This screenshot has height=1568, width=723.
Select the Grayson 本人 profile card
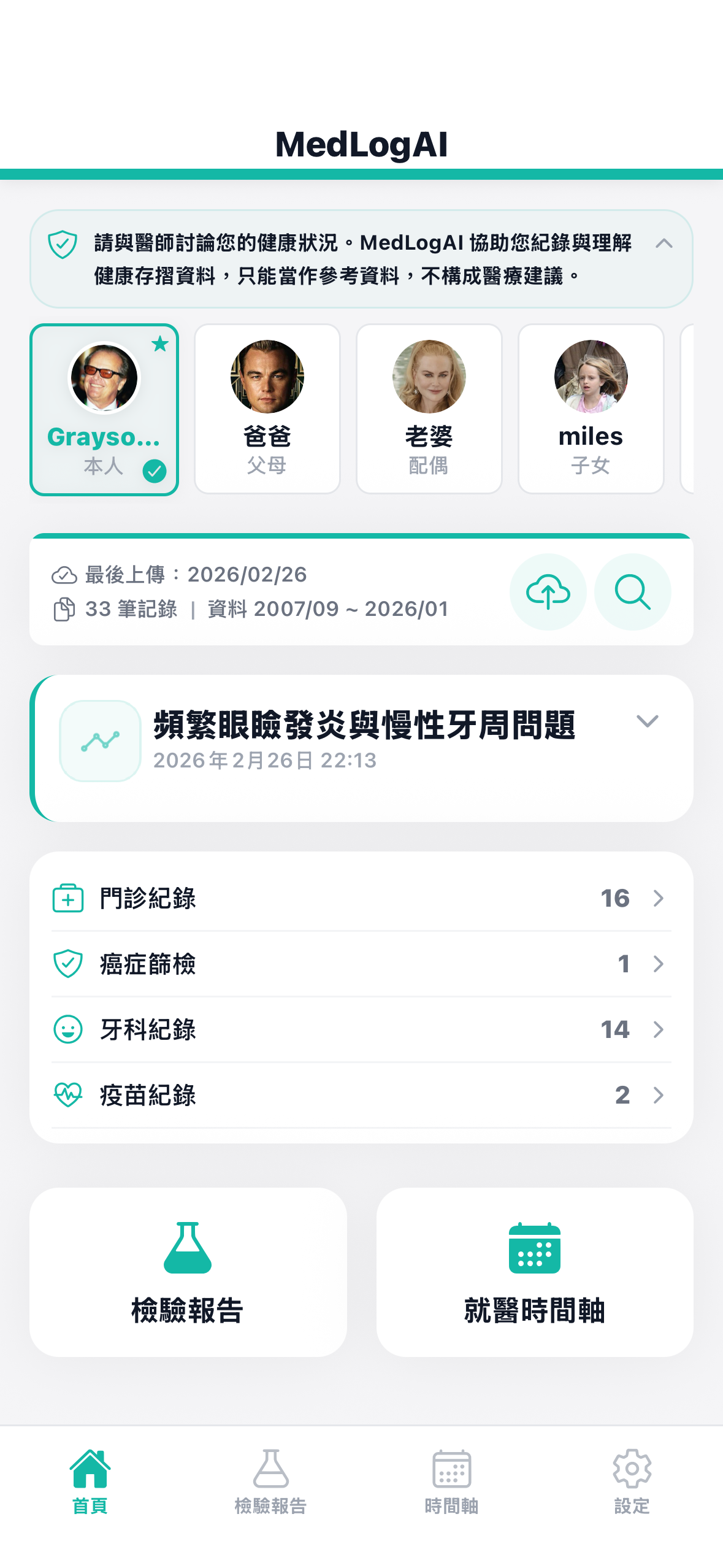coord(104,409)
